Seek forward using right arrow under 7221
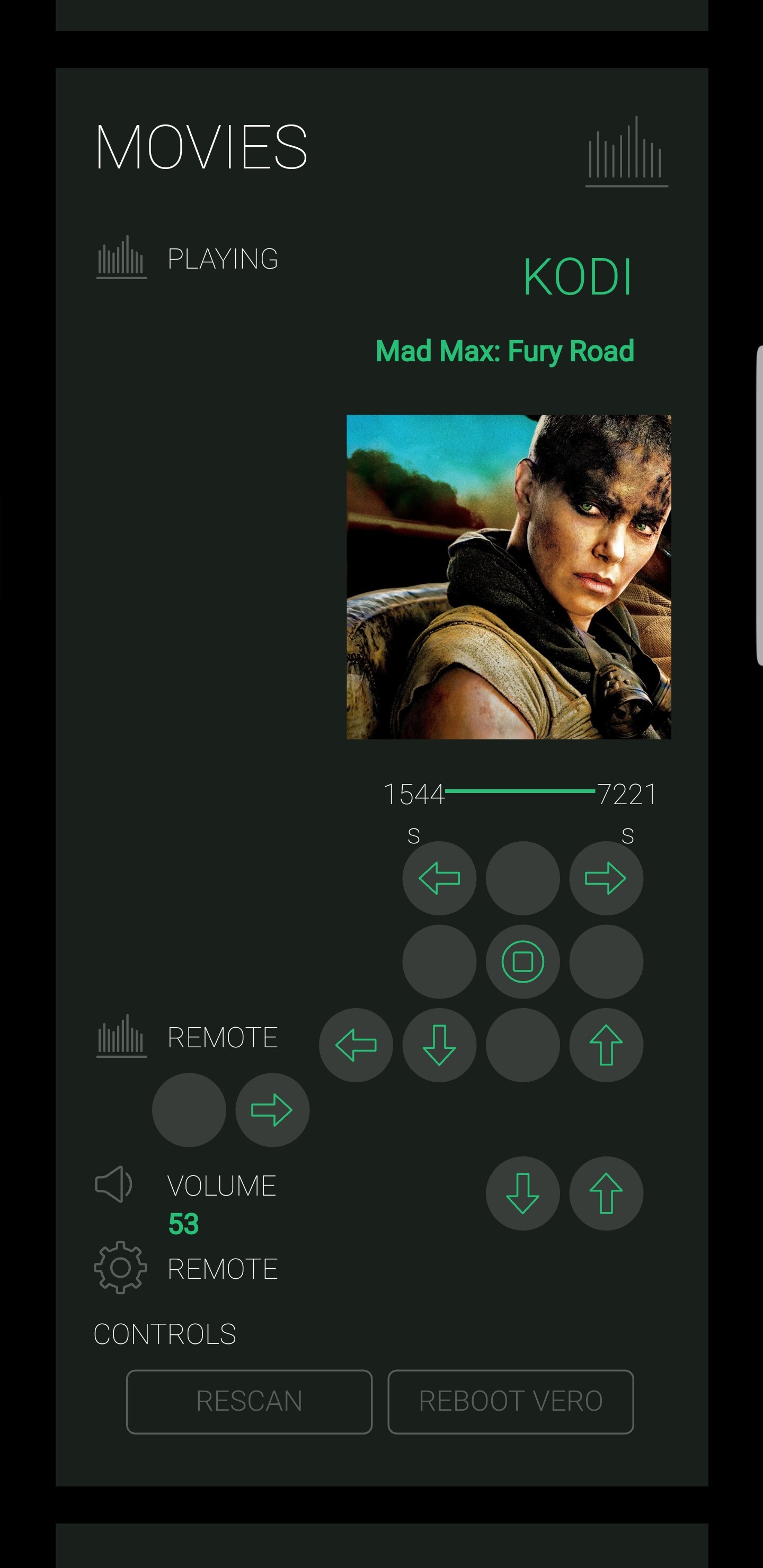Viewport: 763px width, 1568px height. [x=606, y=878]
